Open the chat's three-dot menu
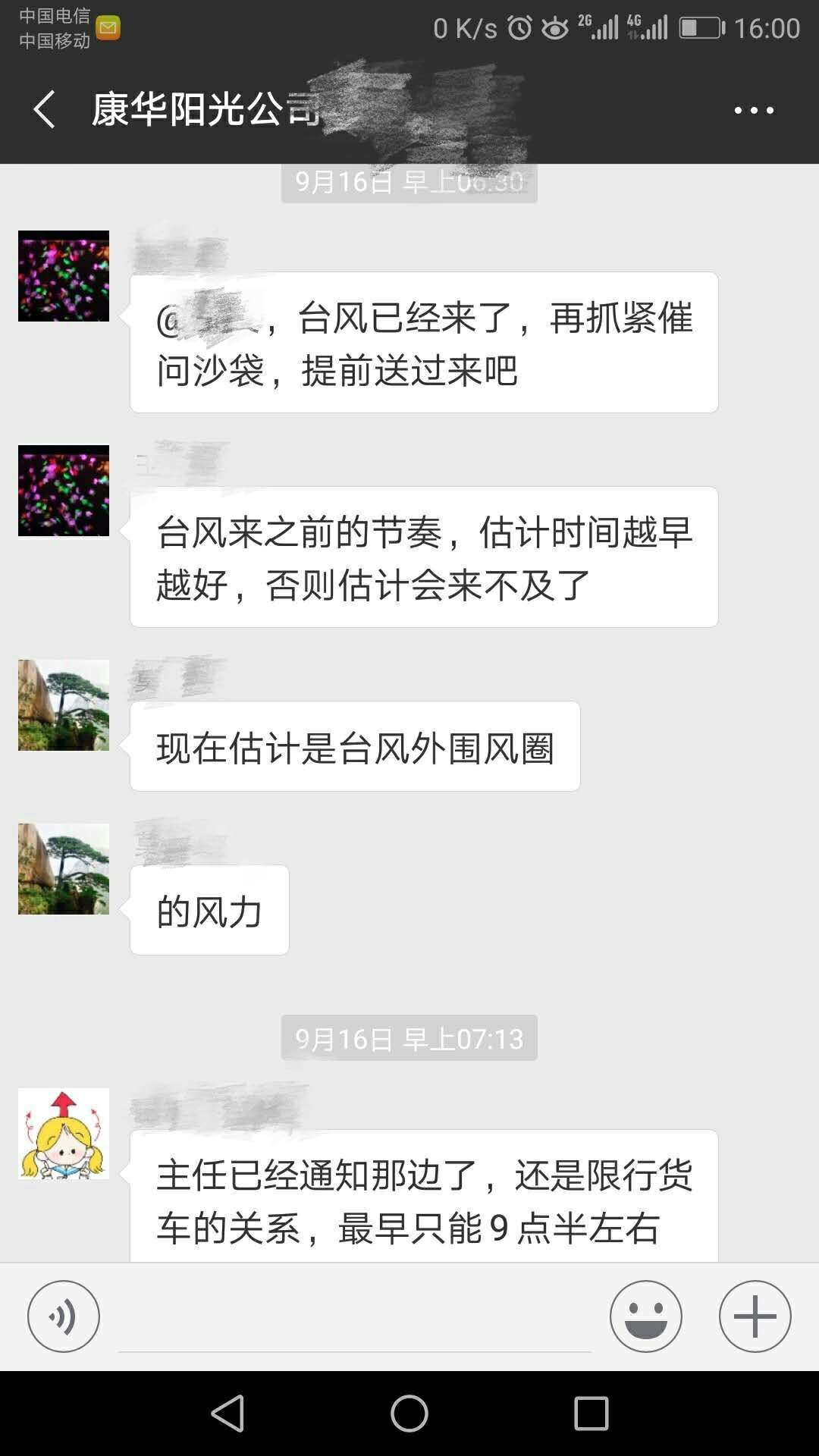Image resolution: width=819 pixels, height=1456 pixels. coord(754,111)
